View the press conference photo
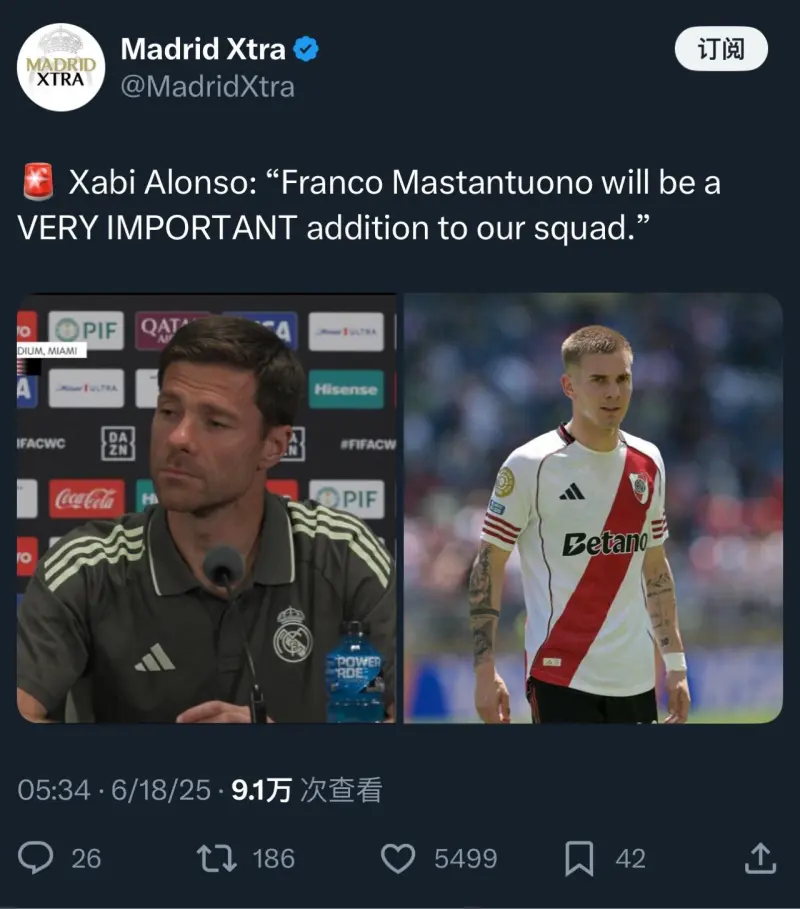The height and width of the screenshot is (909, 800). (206, 508)
